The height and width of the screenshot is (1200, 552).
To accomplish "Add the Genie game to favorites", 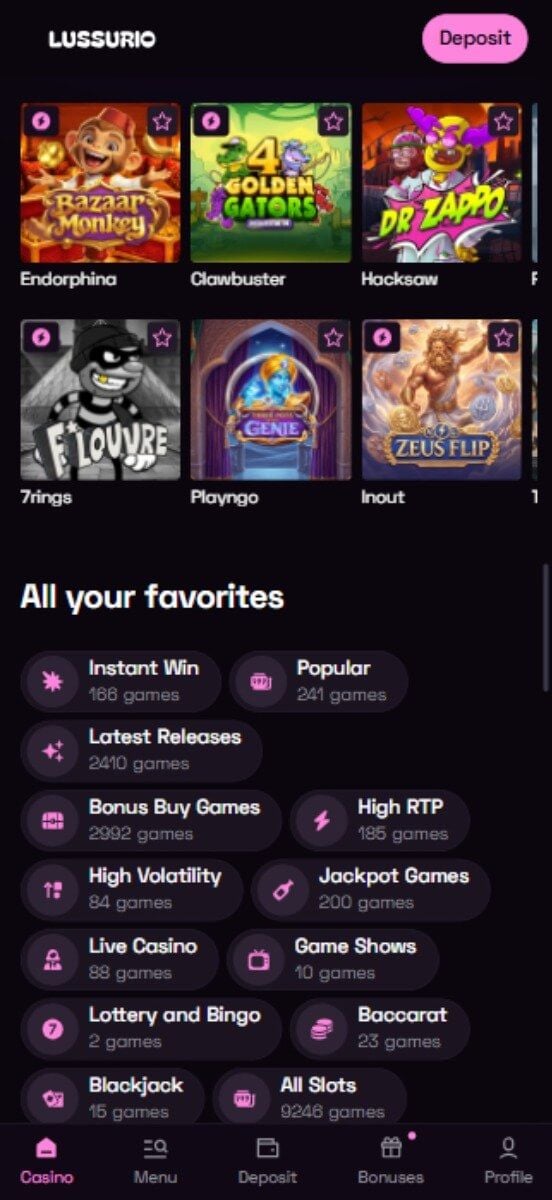I will point(333,338).
